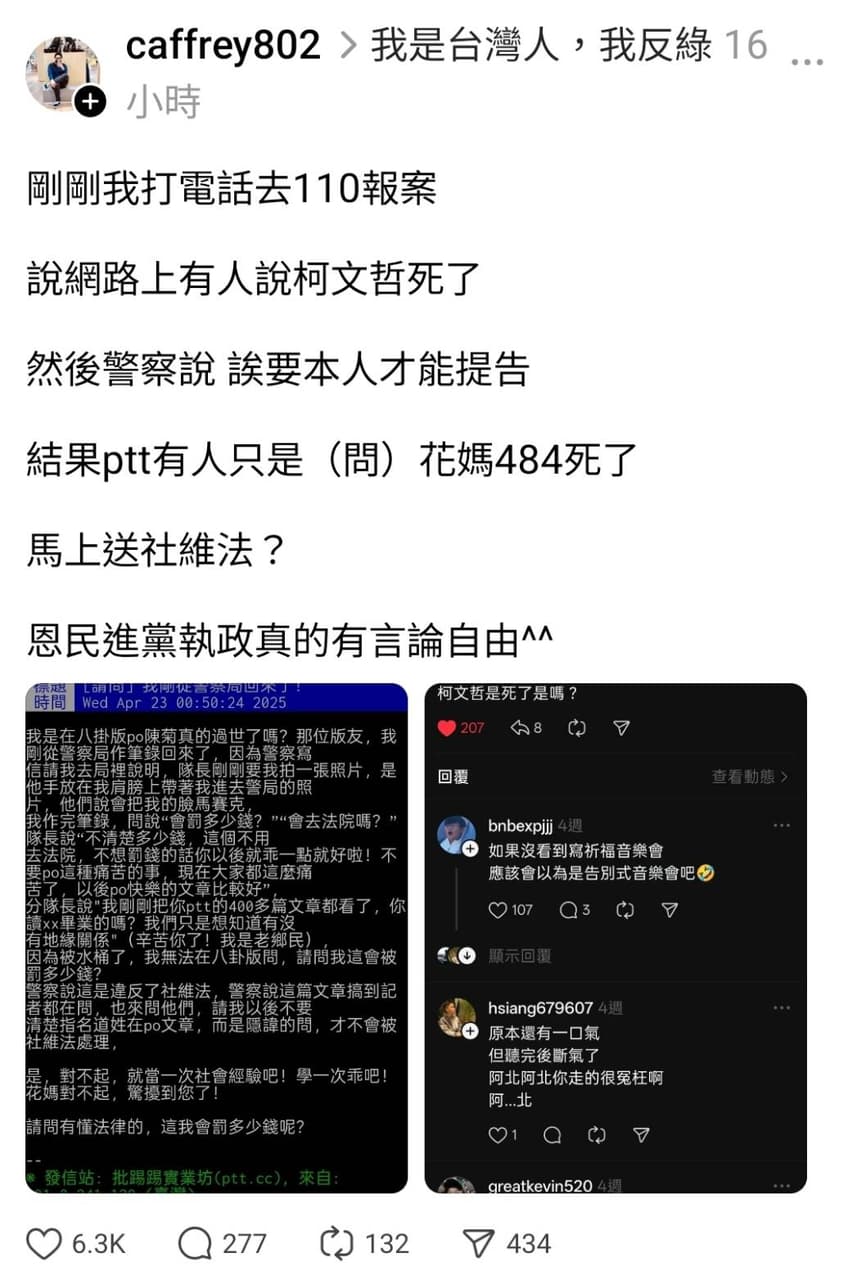Follow caffrey802 via the avatar plus badge
The width and height of the screenshot is (857, 1279).
click(x=90, y=101)
